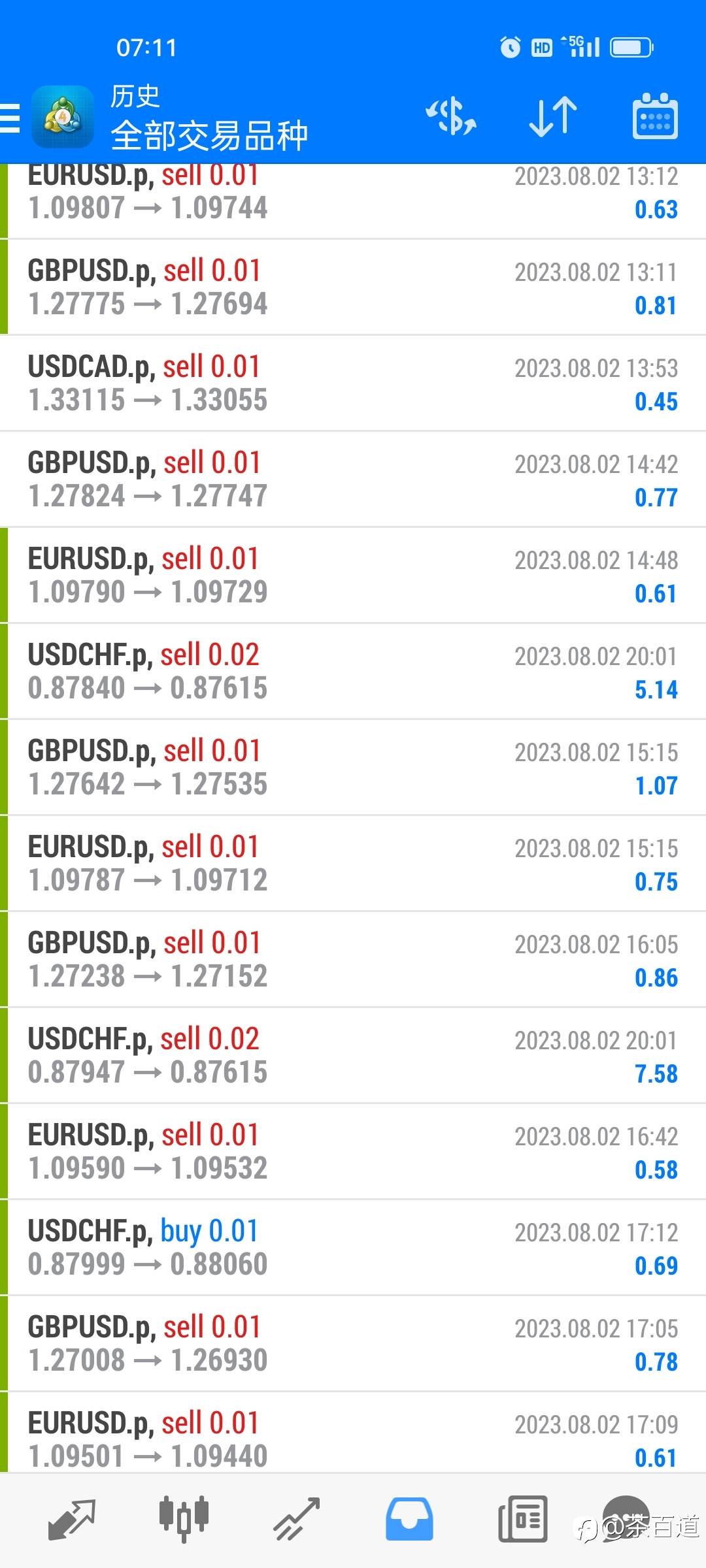Expand the GBPUSD.p trade with profit 1.07

pos(353,768)
